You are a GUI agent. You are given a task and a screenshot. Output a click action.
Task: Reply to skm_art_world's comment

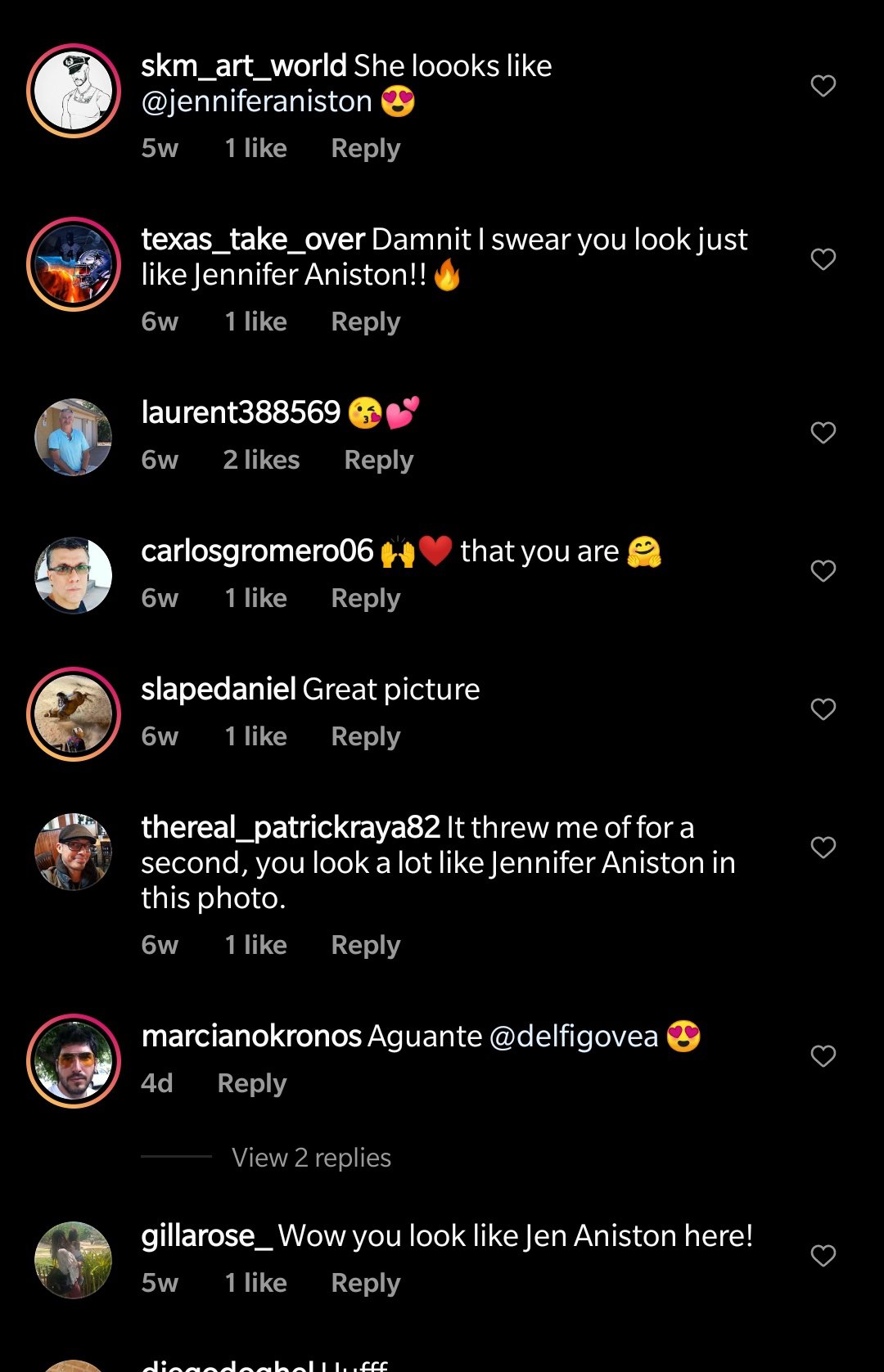365,148
